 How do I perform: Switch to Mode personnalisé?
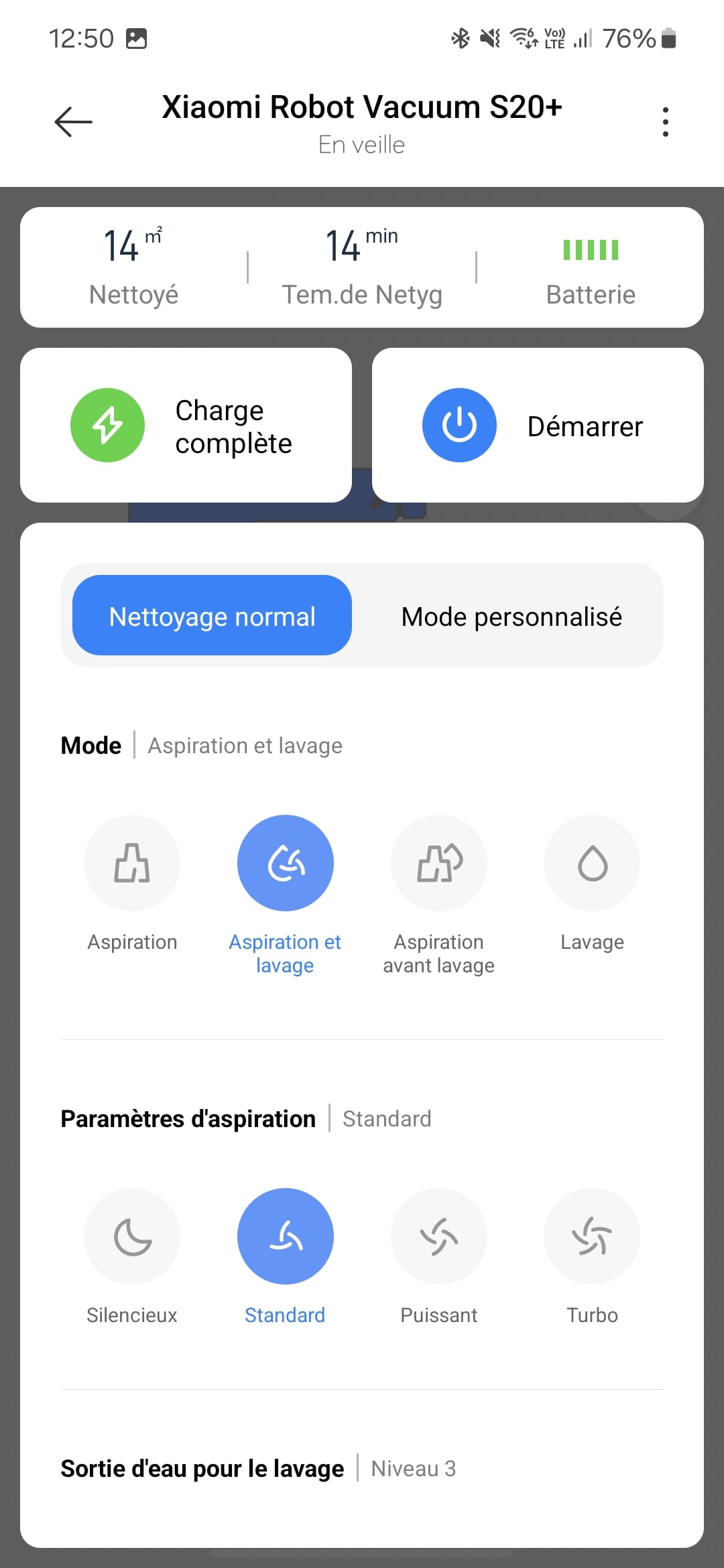pyautogui.click(x=511, y=616)
